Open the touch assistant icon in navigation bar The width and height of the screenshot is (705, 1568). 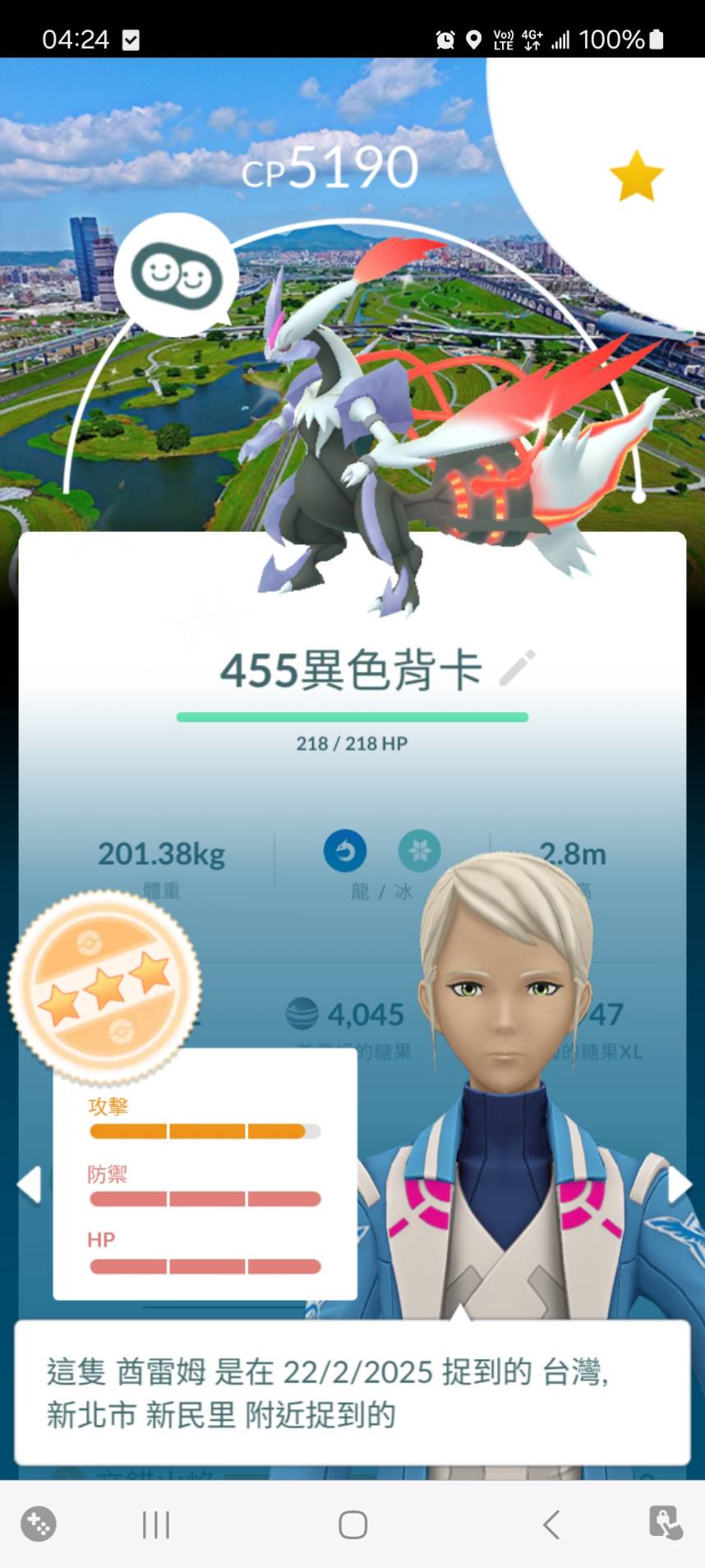pos(665,1523)
